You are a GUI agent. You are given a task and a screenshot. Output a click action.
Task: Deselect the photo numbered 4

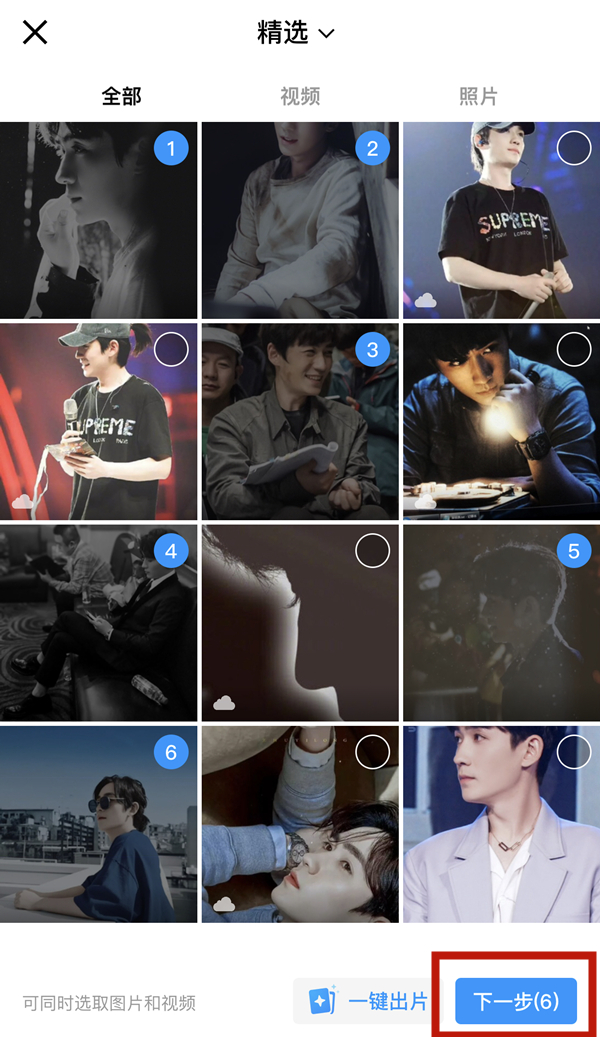(x=171, y=550)
